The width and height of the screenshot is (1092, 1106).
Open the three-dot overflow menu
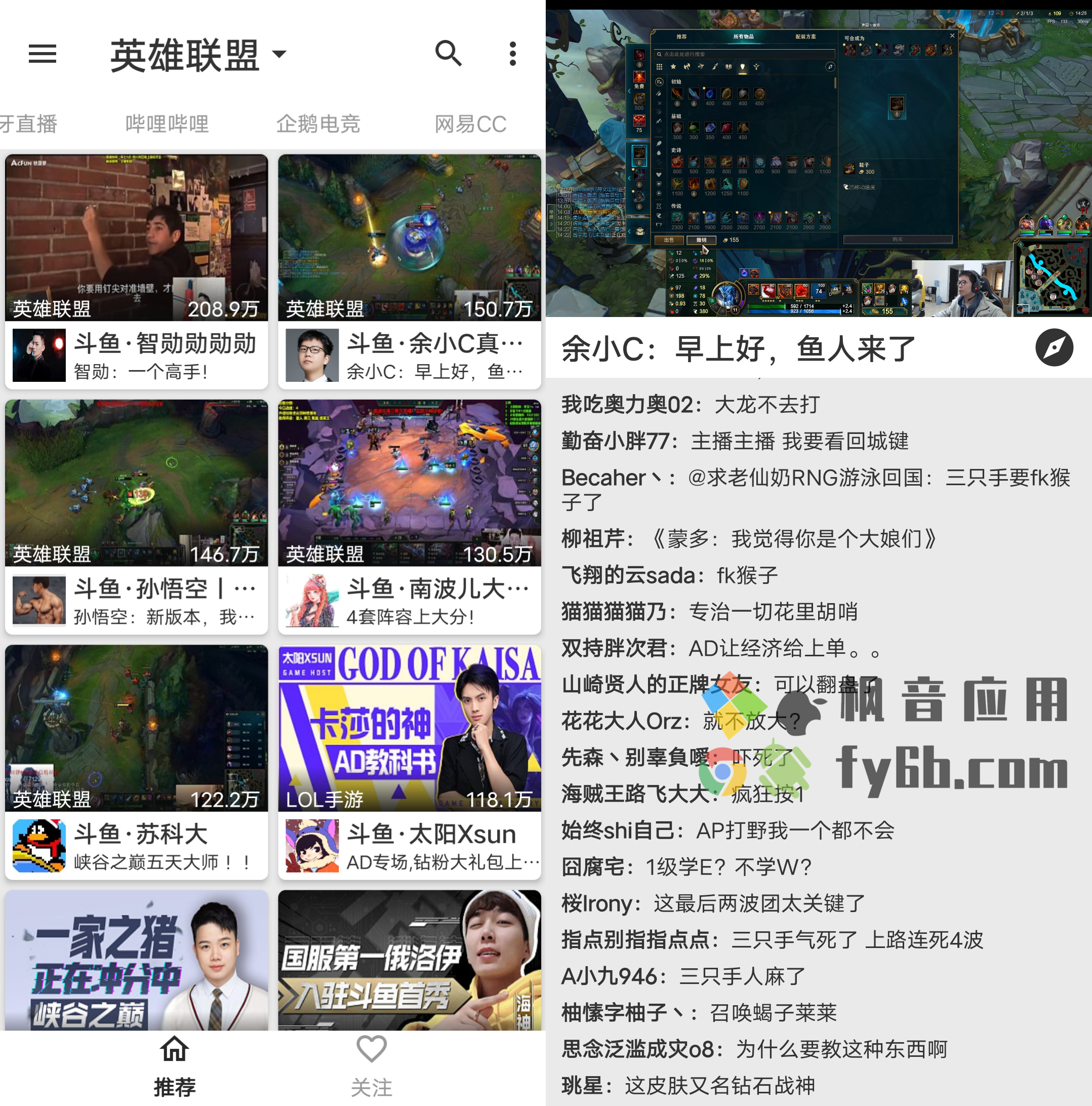point(513,54)
